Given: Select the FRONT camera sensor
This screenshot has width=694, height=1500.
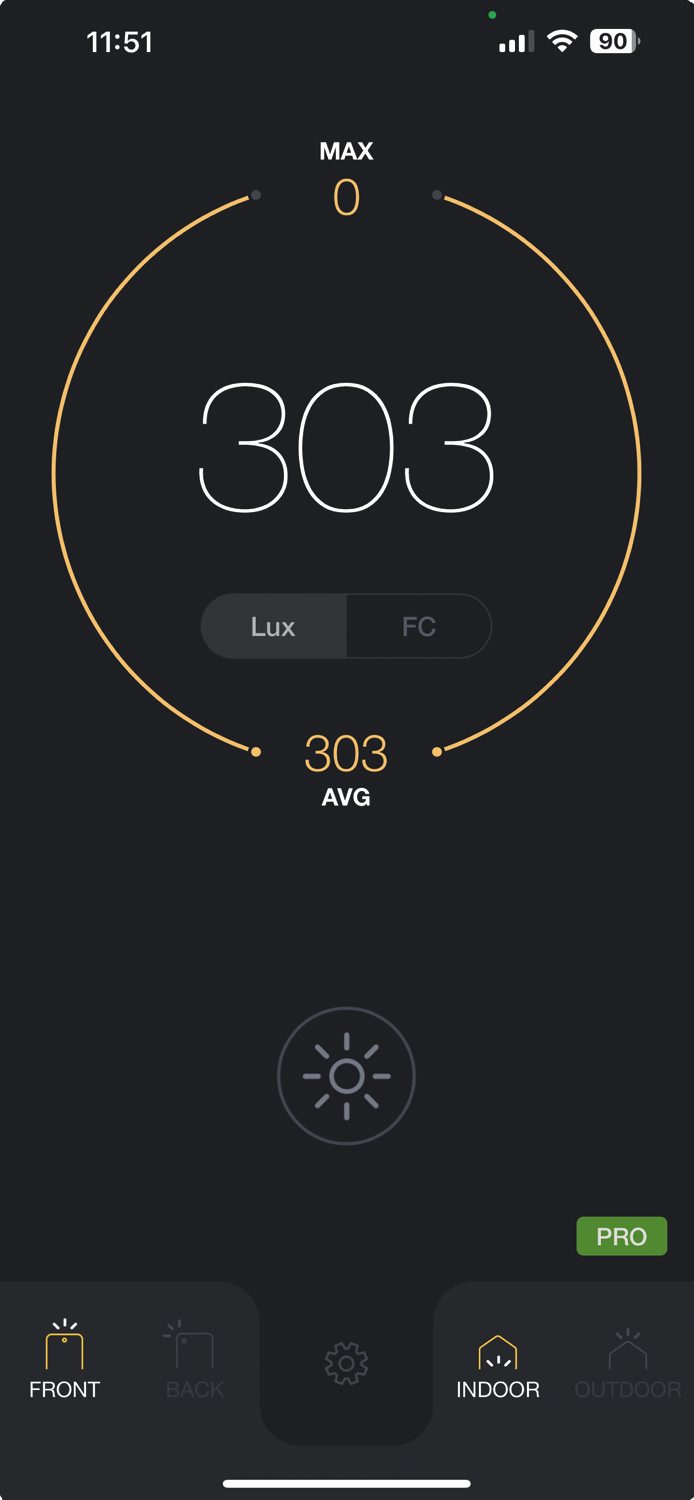Looking at the screenshot, I should (x=64, y=1360).
